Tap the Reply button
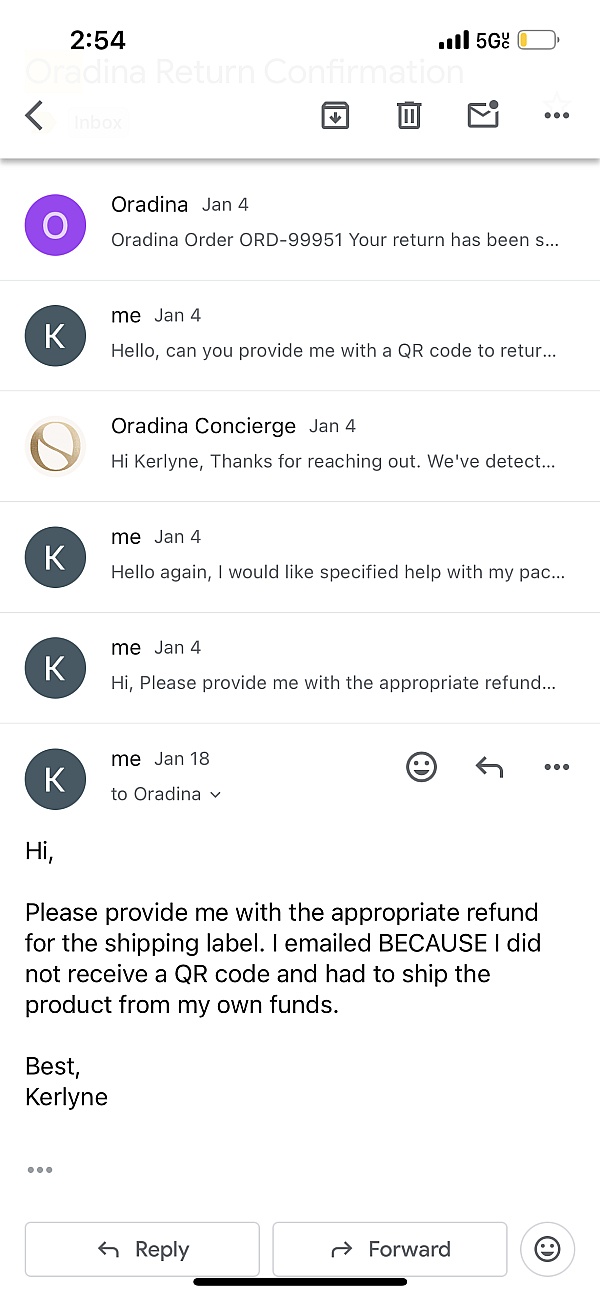600x1298 pixels. [x=142, y=1249]
